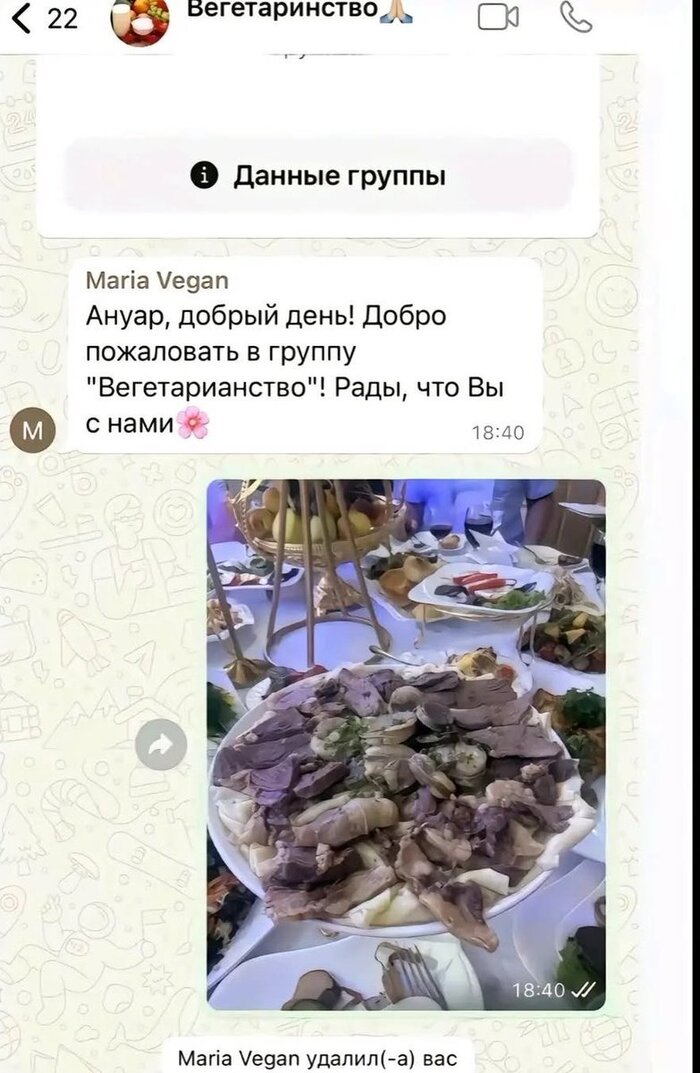Open Maria Vegan's profile avatar
Image resolution: width=700 pixels, height=1073 pixels.
(x=32, y=431)
